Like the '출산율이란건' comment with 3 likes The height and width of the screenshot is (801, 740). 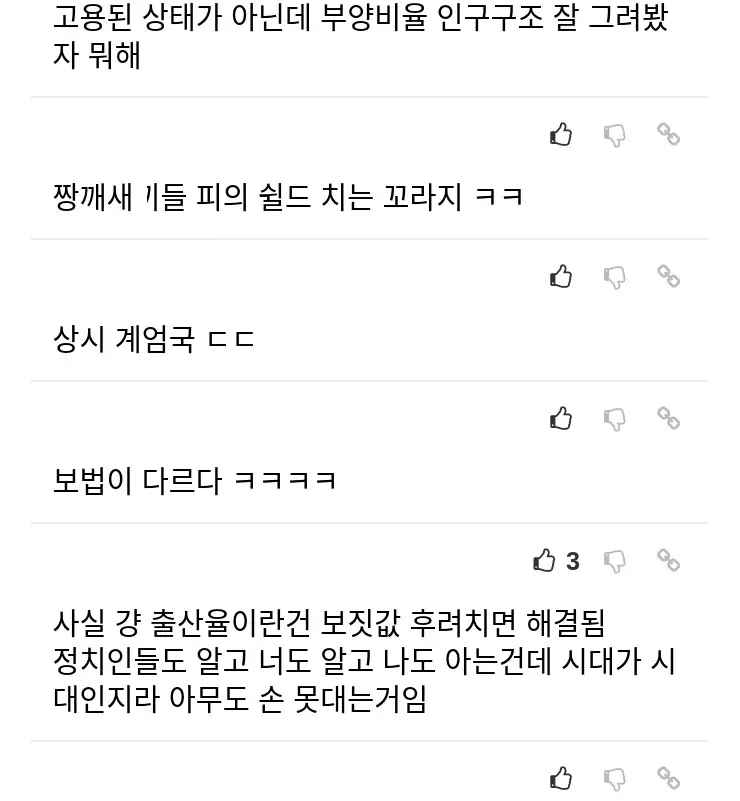point(545,560)
